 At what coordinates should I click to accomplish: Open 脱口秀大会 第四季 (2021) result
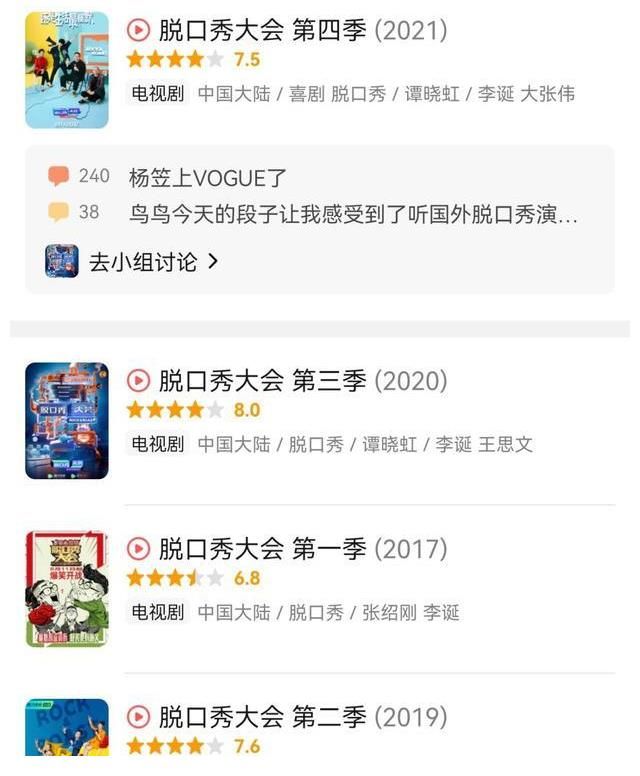click(302, 31)
